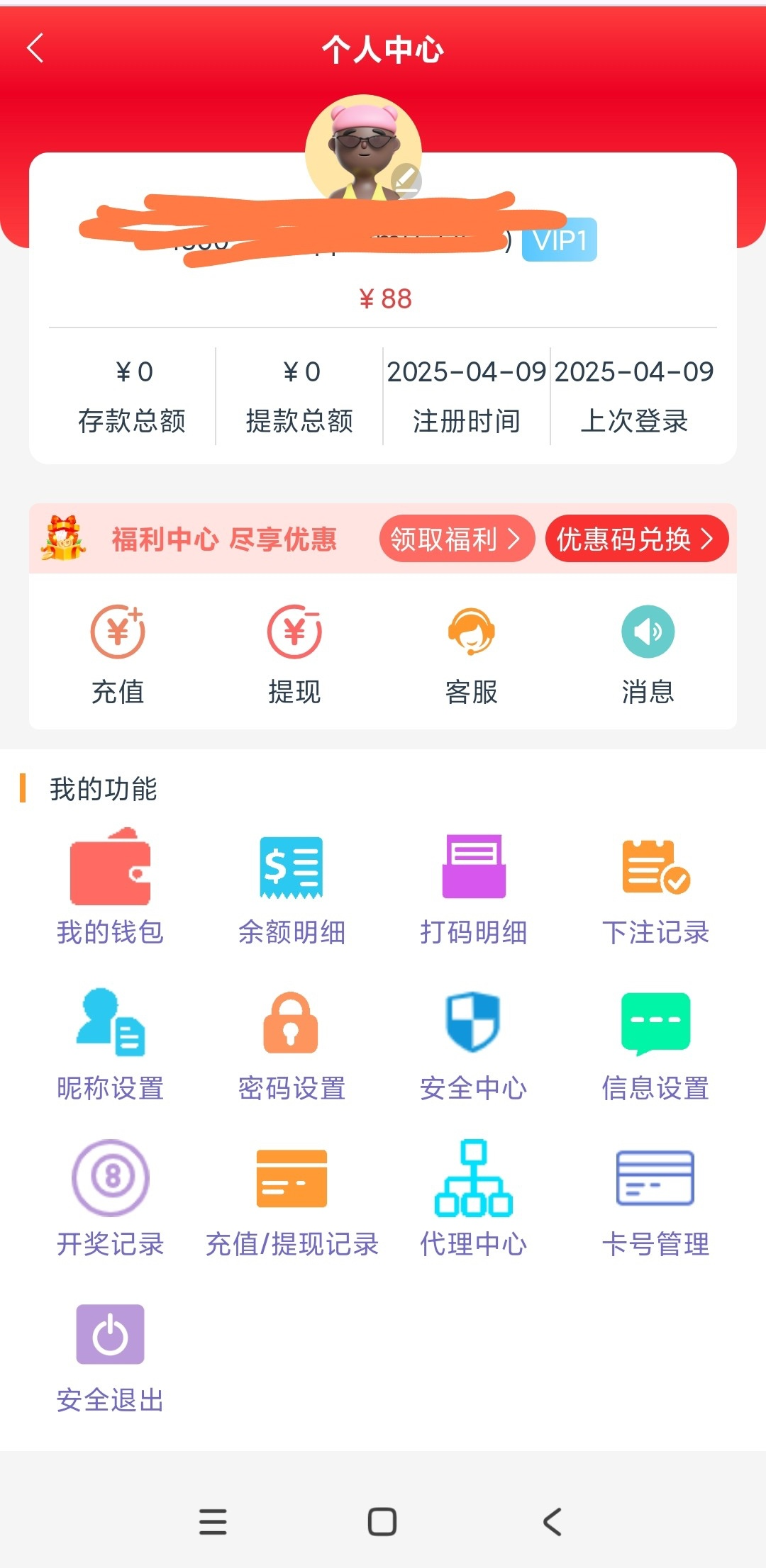Open recent apps from the navigation bar
This screenshot has width=766, height=1568.
pyautogui.click(x=213, y=1522)
